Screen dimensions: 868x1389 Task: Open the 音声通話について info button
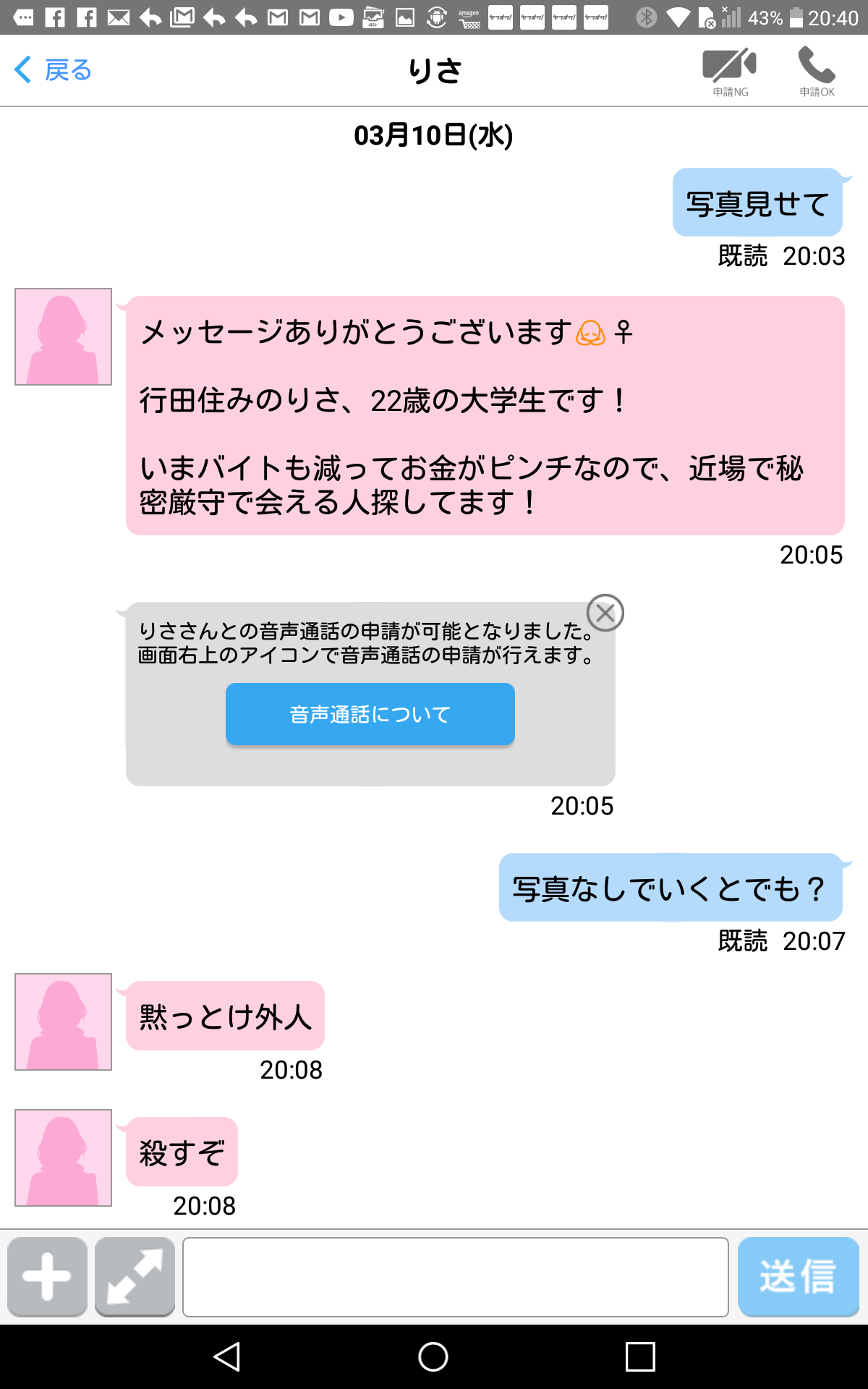[x=370, y=714]
